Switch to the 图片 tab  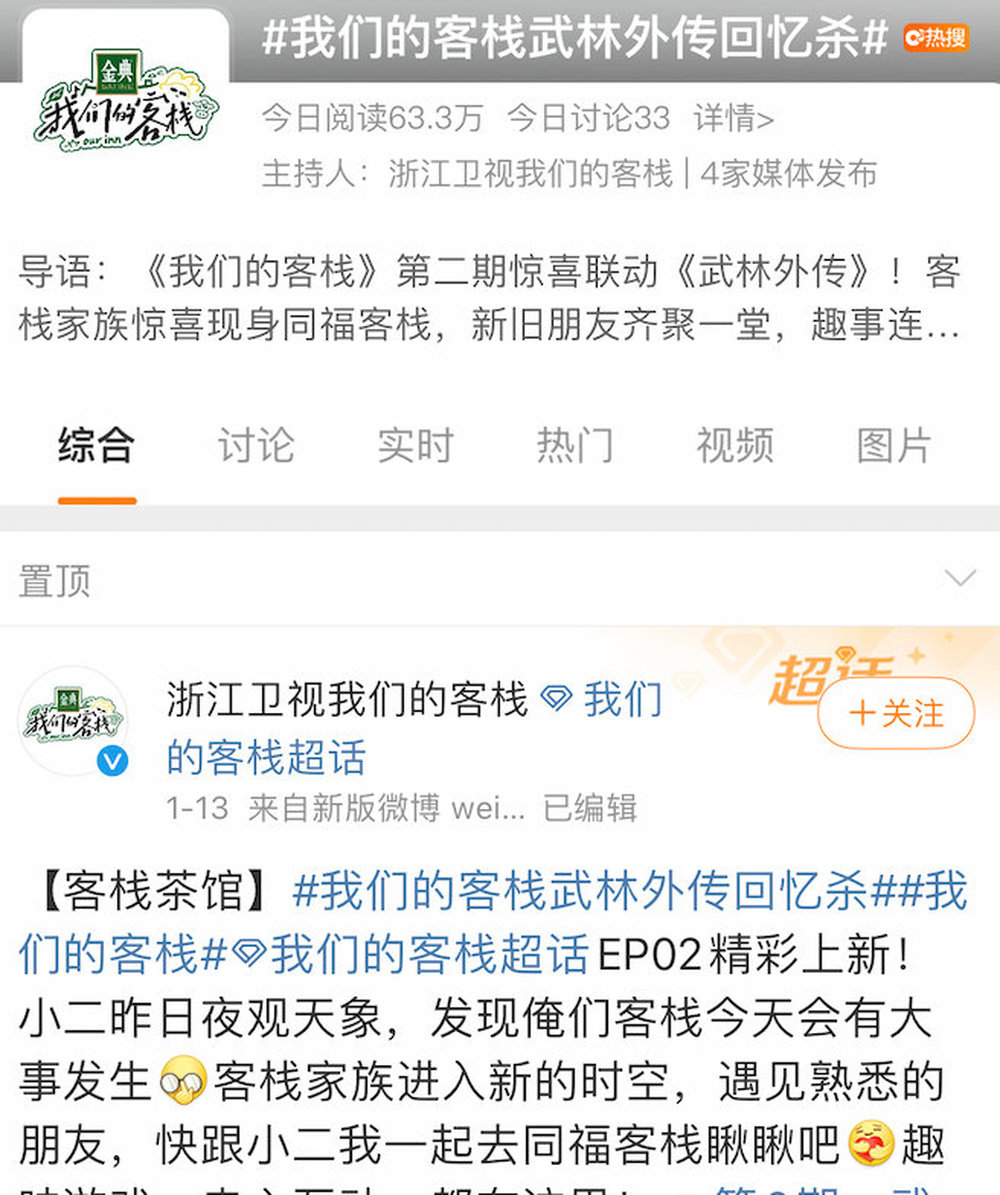[x=894, y=445]
